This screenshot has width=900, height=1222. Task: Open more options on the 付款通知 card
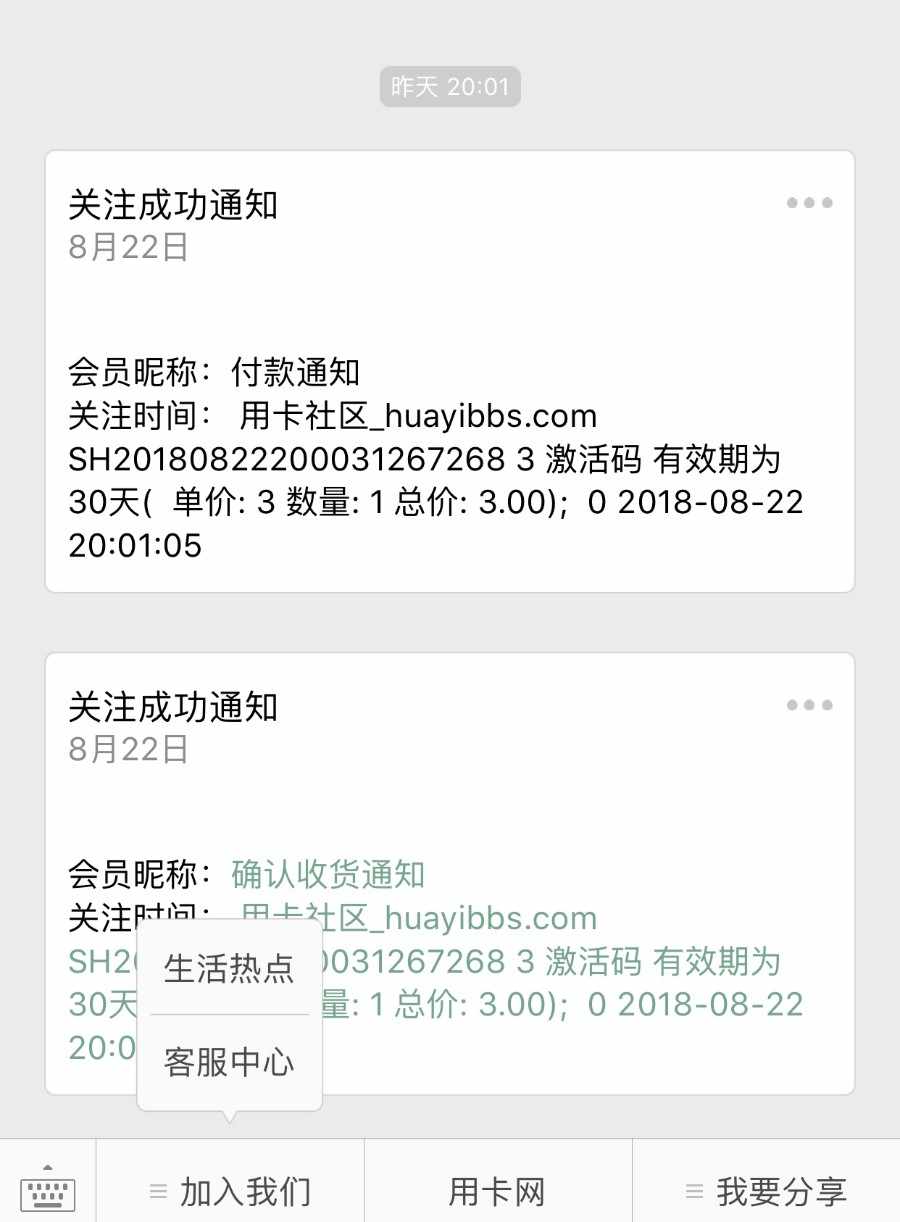[x=809, y=203]
